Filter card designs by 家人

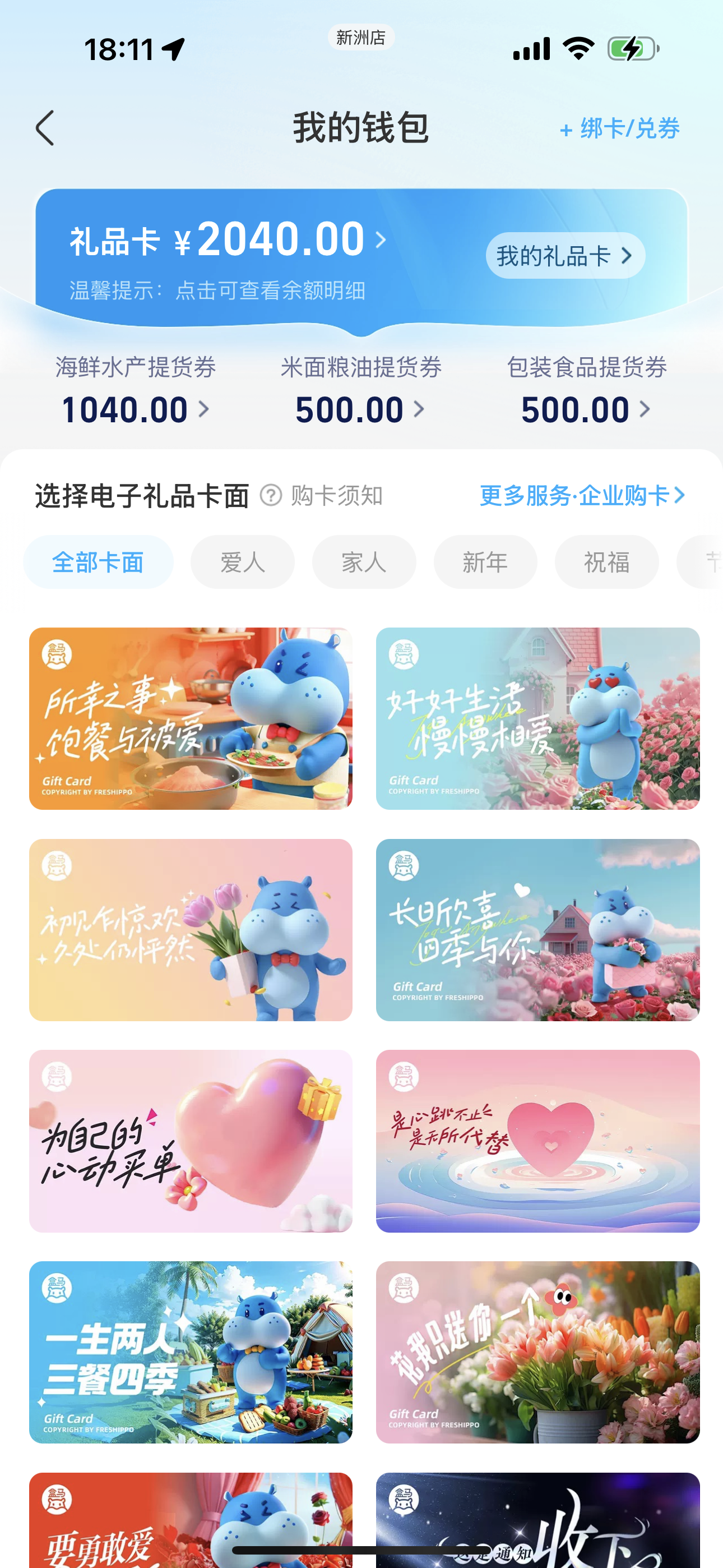pos(364,562)
